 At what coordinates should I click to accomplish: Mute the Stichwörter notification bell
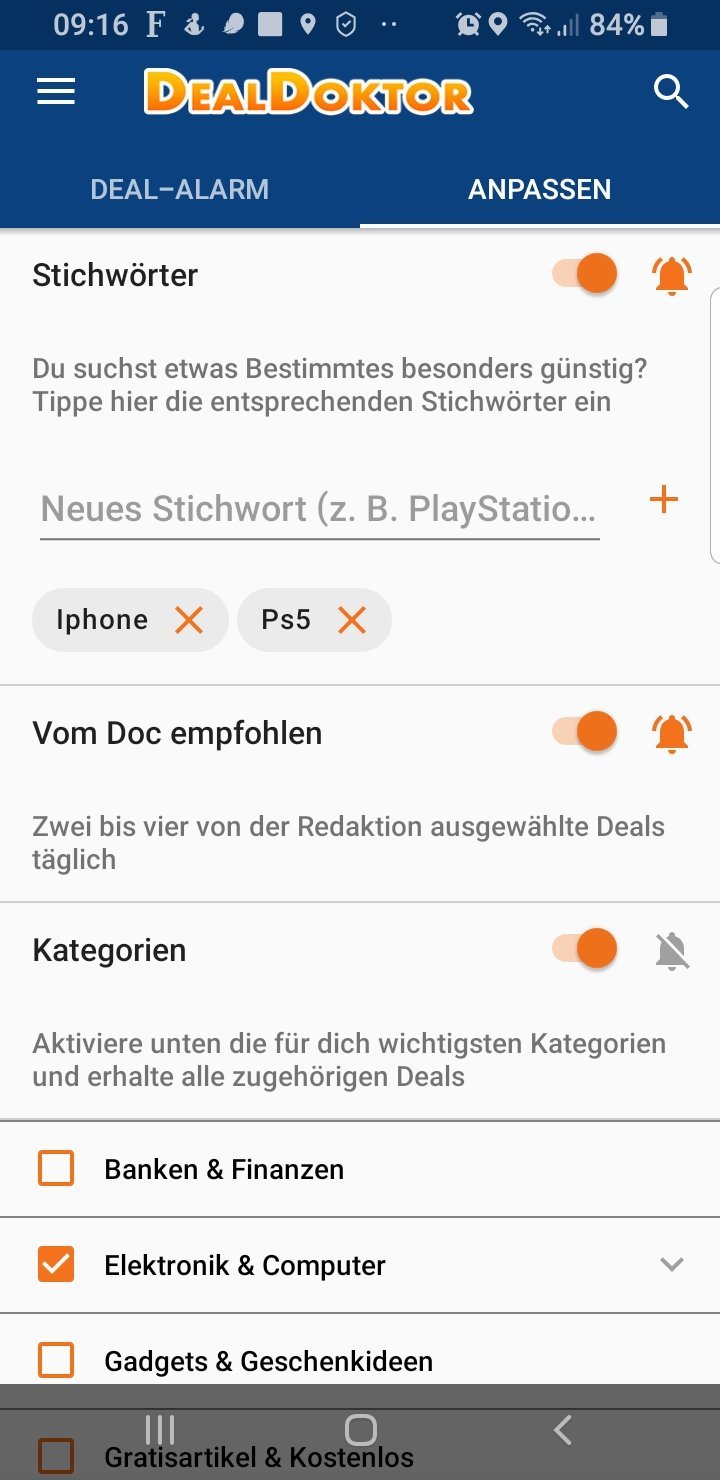click(x=672, y=275)
